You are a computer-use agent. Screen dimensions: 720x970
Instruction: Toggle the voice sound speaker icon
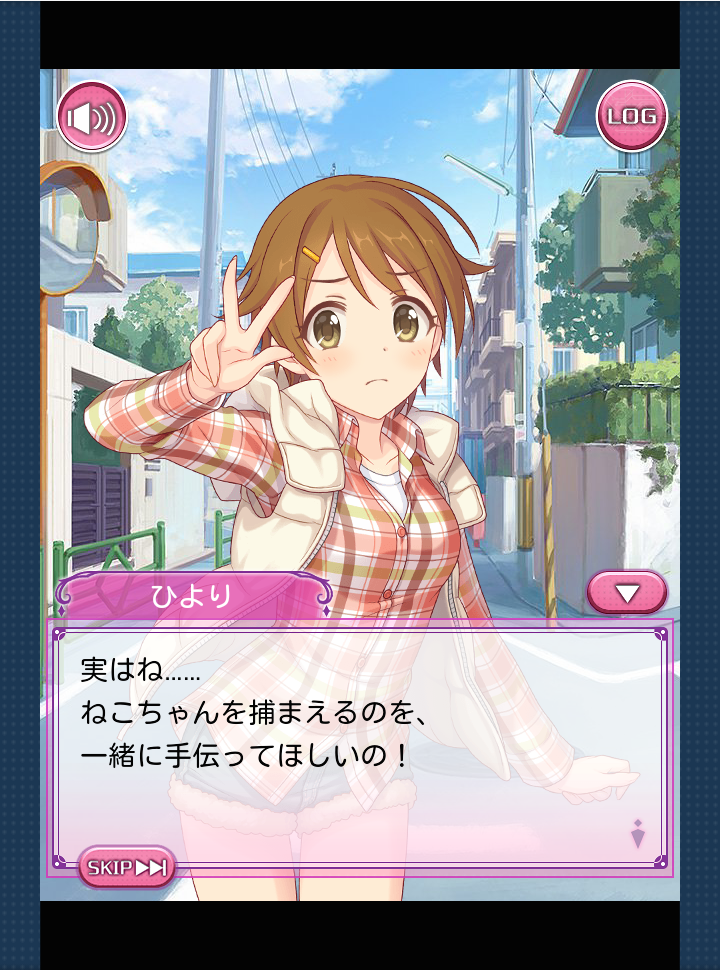click(92, 117)
